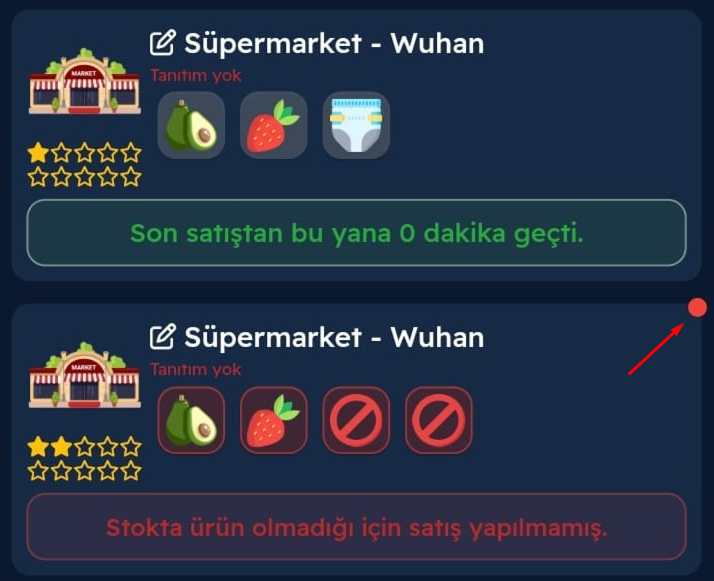714x581 pixels.
Task: Tap avocado slot in the out-of-stock supermarket
Action: click(x=191, y=420)
